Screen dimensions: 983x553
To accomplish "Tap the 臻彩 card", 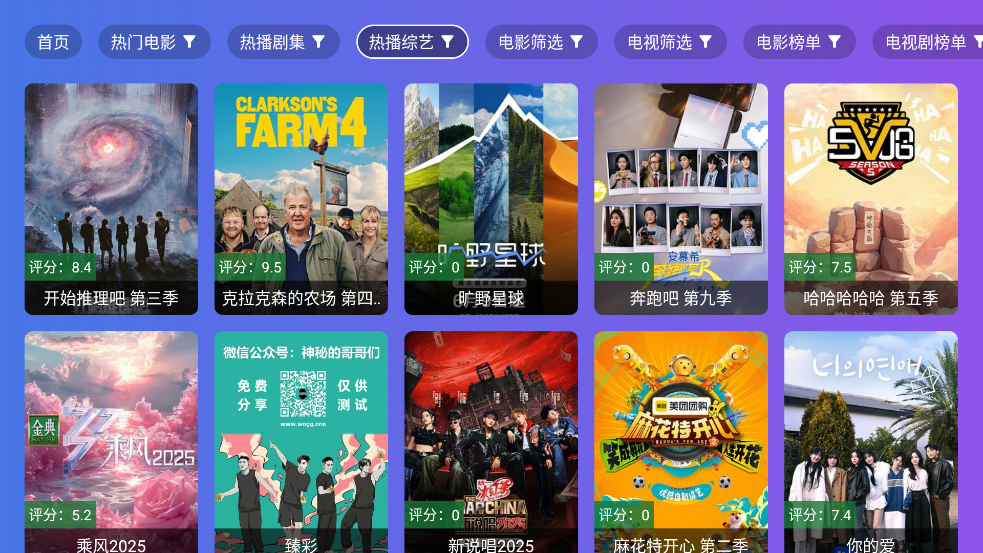I will click(x=301, y=440).
